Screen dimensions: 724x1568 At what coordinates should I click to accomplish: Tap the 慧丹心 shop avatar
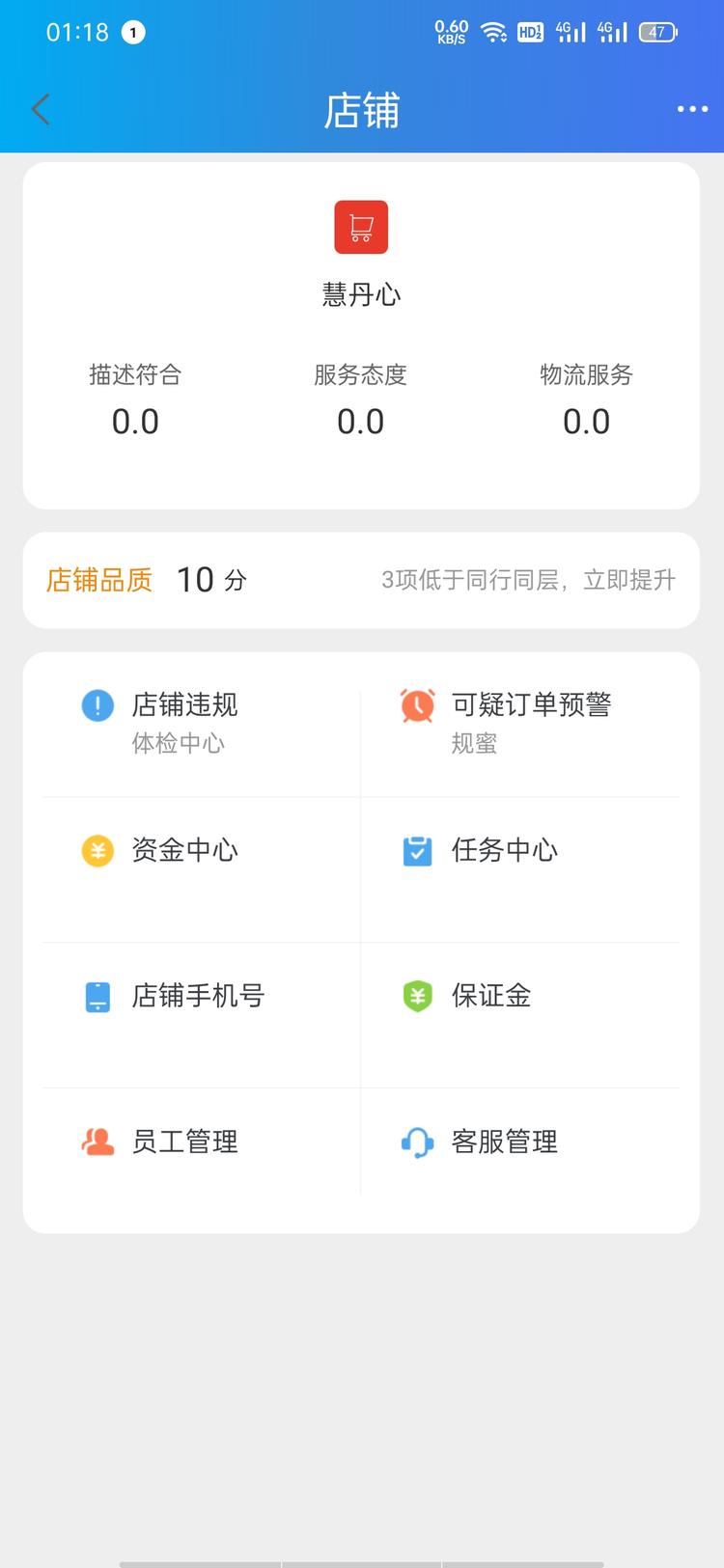[x=361, y=228]
